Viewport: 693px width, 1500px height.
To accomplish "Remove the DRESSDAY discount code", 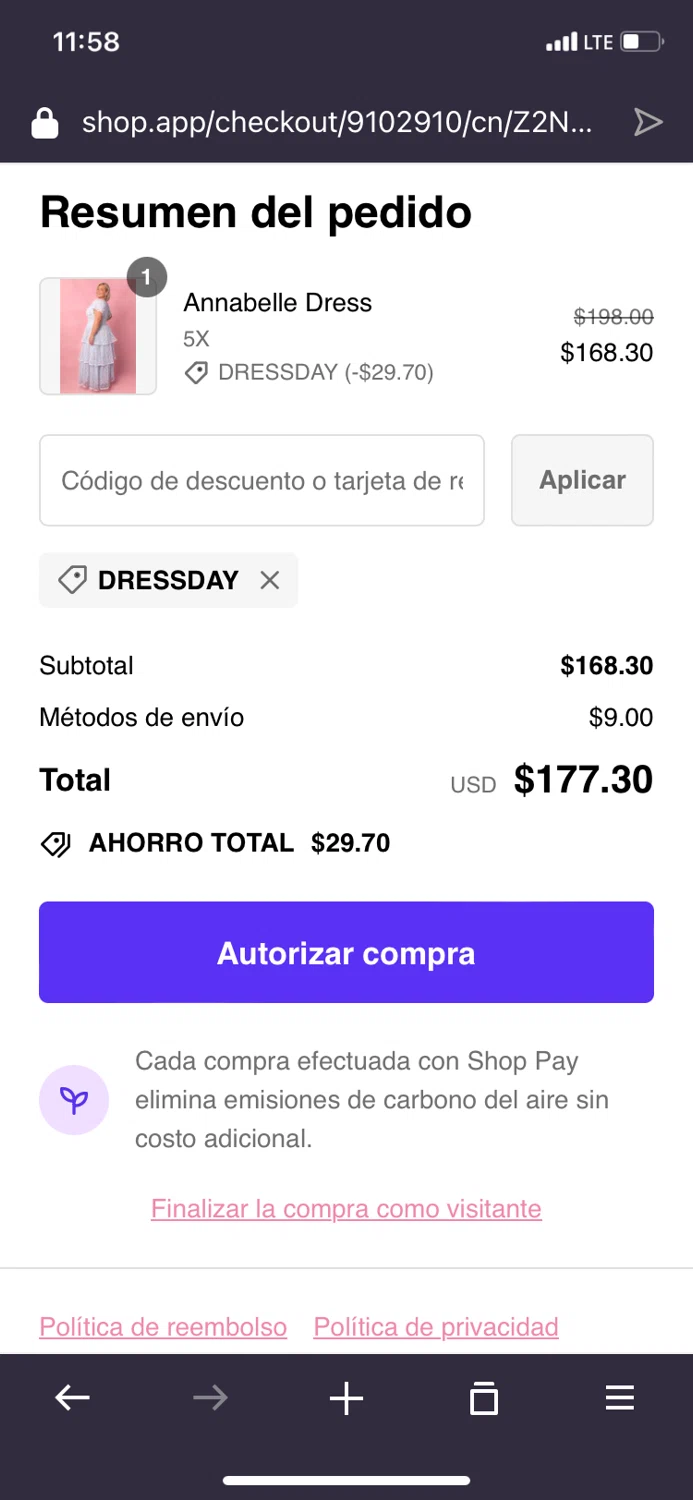I will click(270, 580).
